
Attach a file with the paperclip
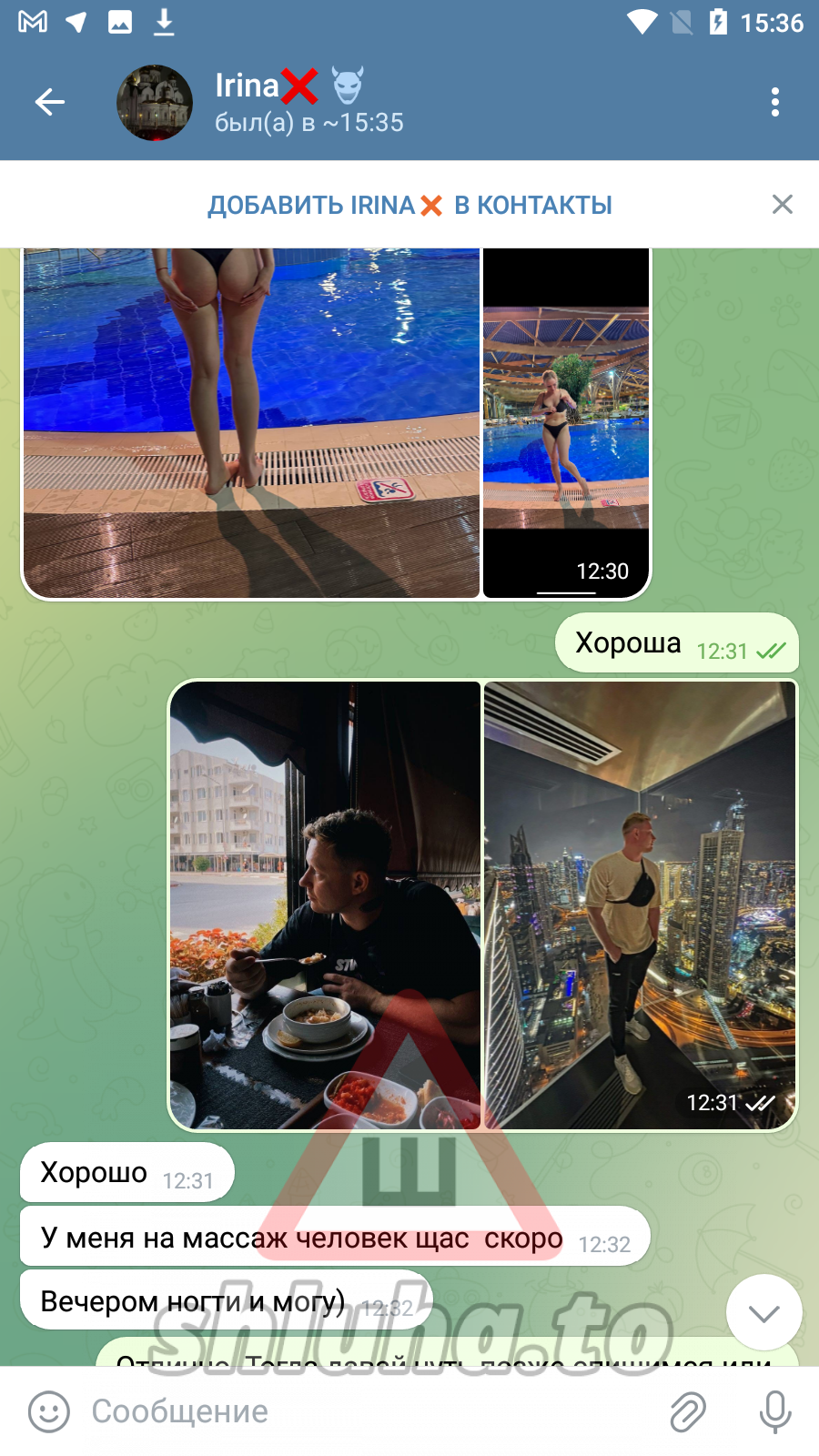click(x=688, y=1411)
